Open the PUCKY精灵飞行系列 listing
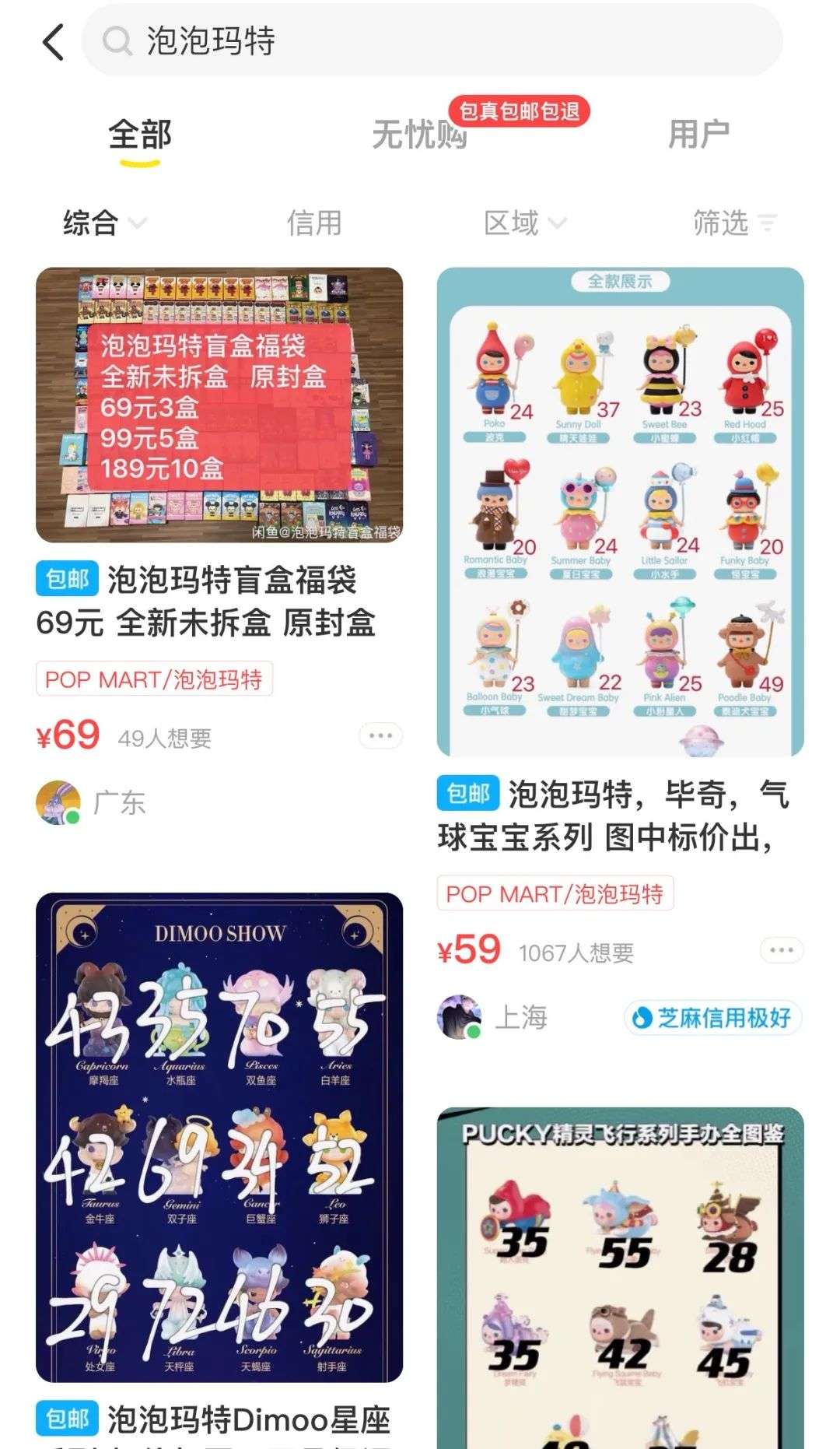The height and width of the screenshot is (1449, 840). tap(620, 1278)
